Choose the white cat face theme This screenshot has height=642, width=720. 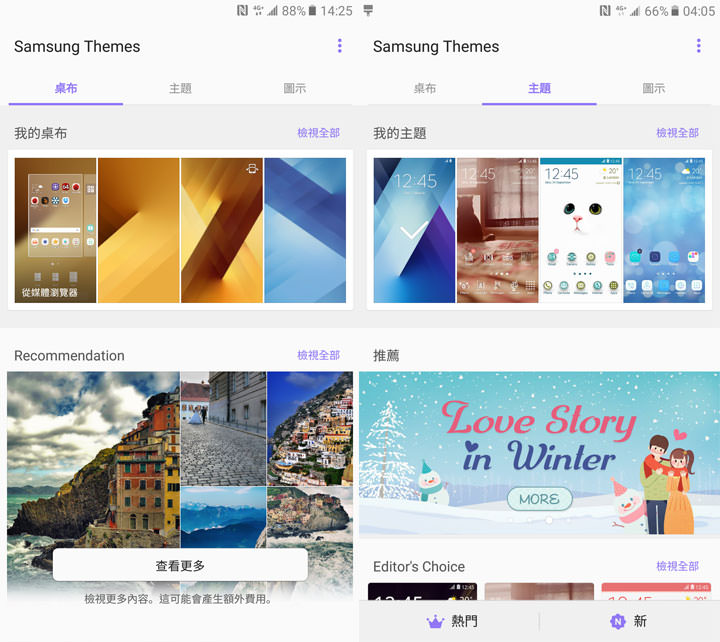click(x=580, y=230)
